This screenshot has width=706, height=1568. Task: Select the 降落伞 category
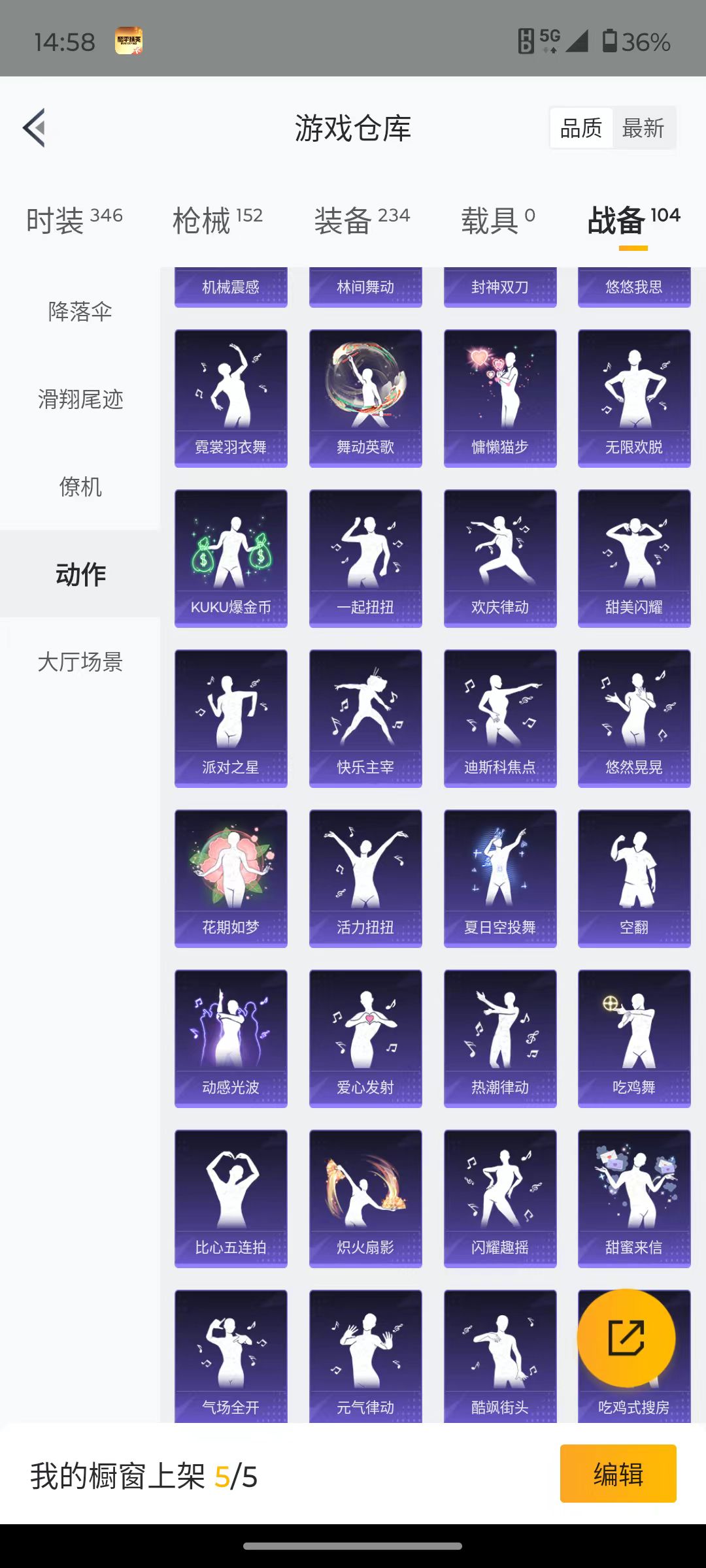coord(80,311)
